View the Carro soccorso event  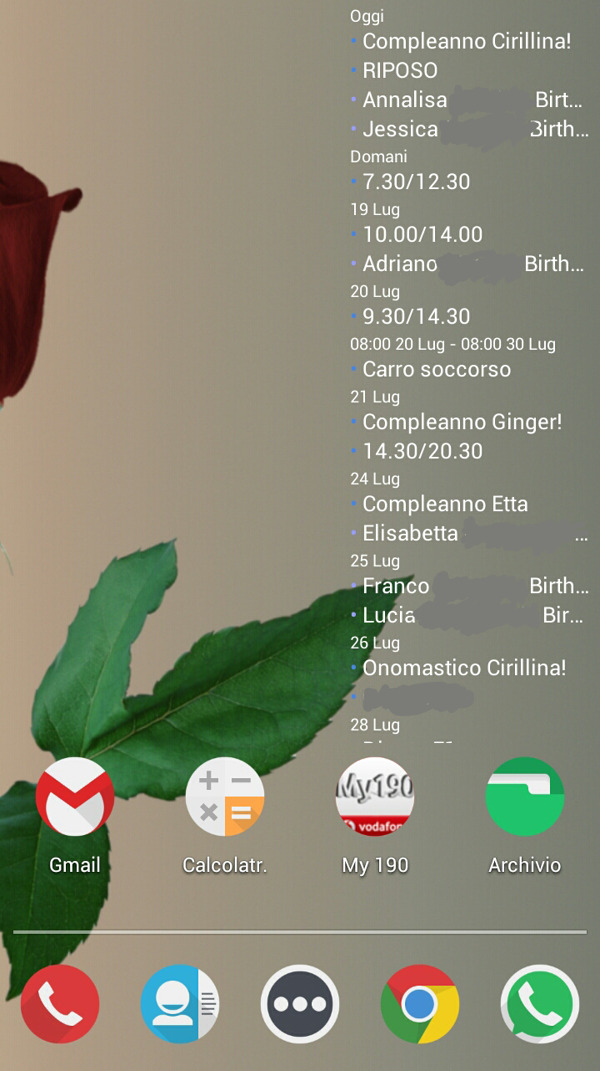tap(436, 370)
